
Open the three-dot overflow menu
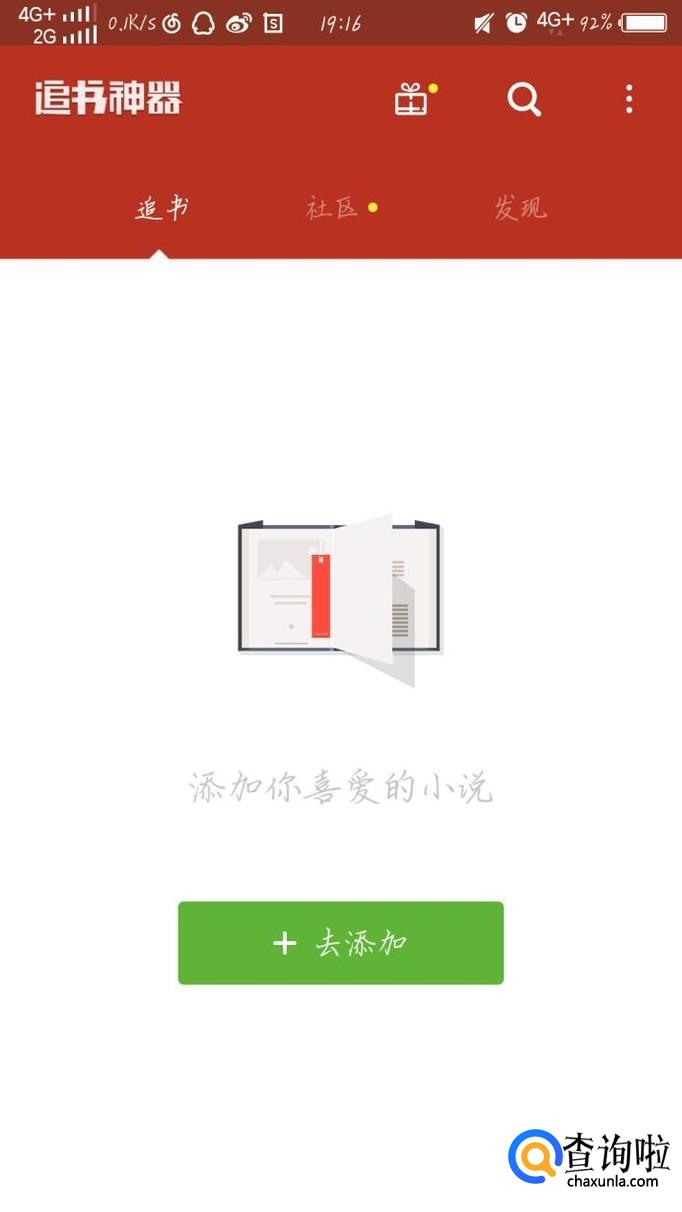point(629,99)
